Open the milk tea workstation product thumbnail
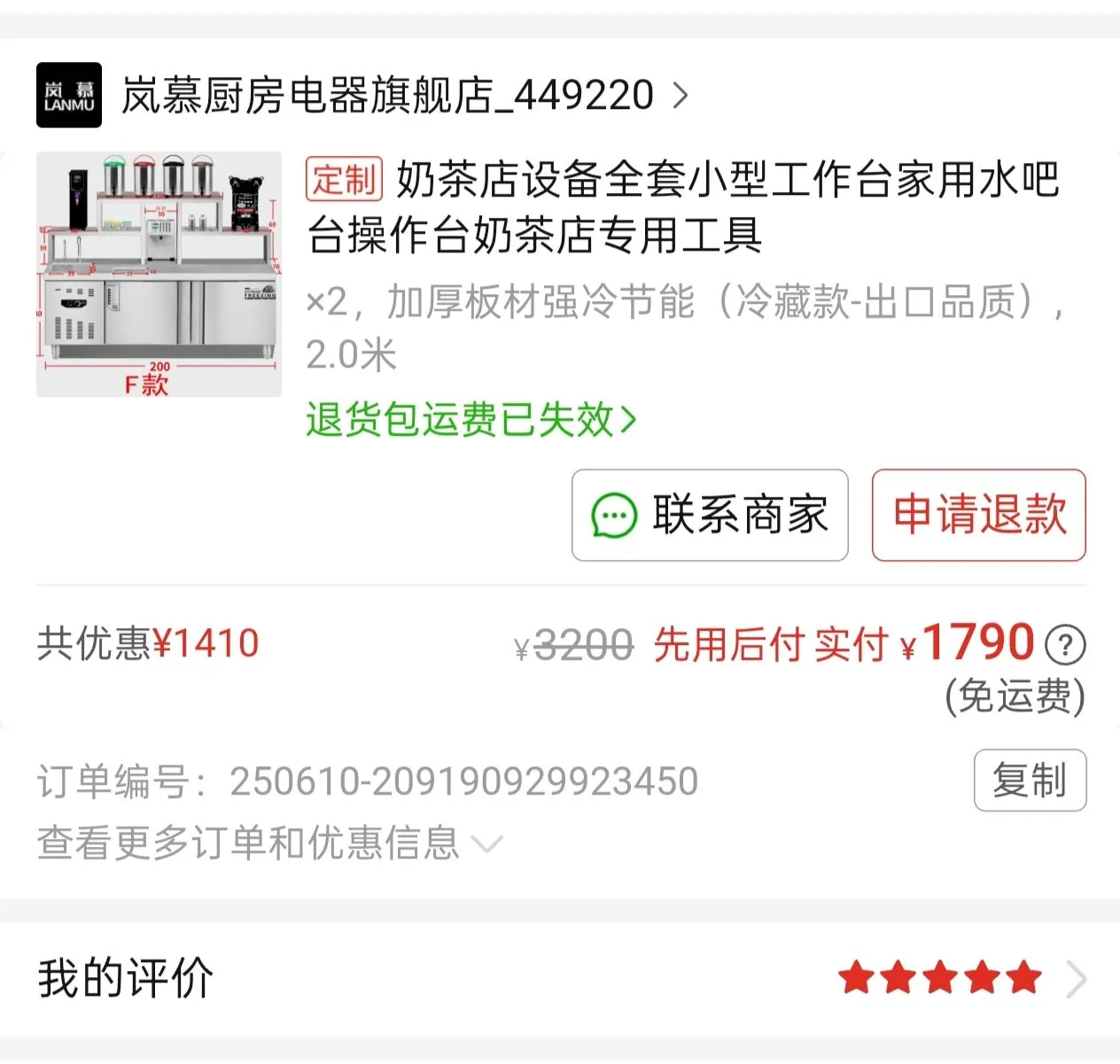1120x1064 pixels. (x=159, y=275)
